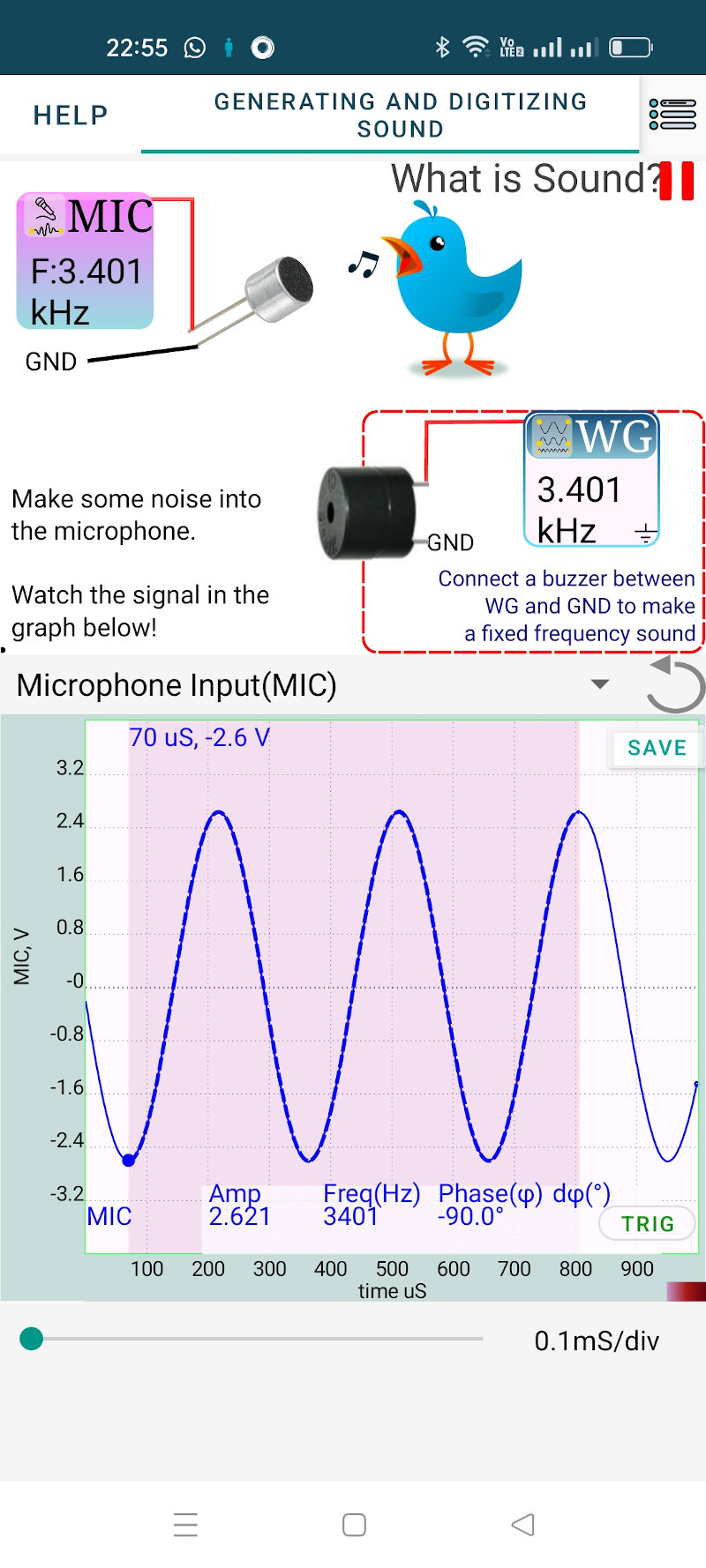This screenshot has height=1568, width=706.
Task: Go to the home screen
Action: [354, 1525]
